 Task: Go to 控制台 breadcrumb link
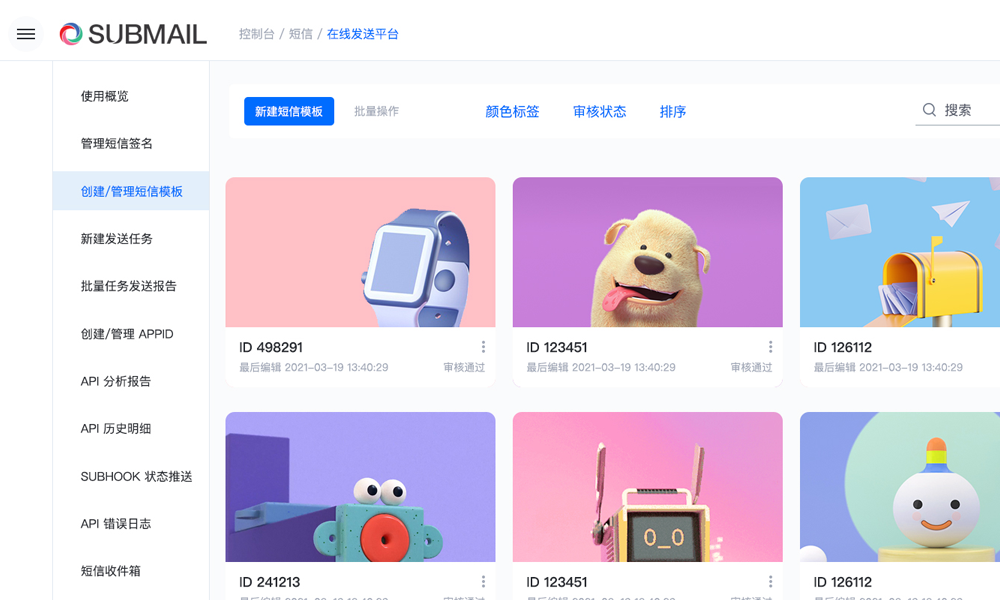[256, 34]
